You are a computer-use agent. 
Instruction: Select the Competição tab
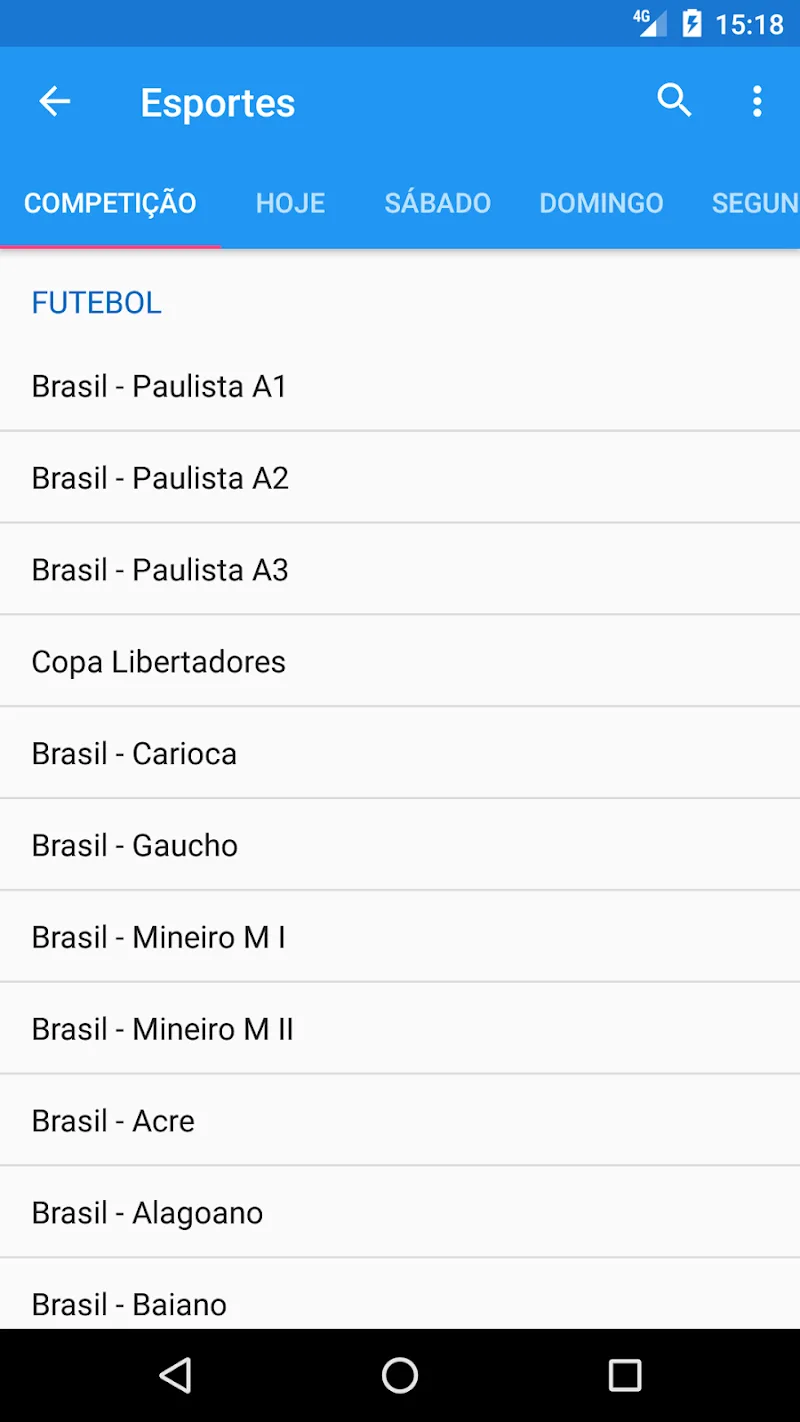click(110, 203)
